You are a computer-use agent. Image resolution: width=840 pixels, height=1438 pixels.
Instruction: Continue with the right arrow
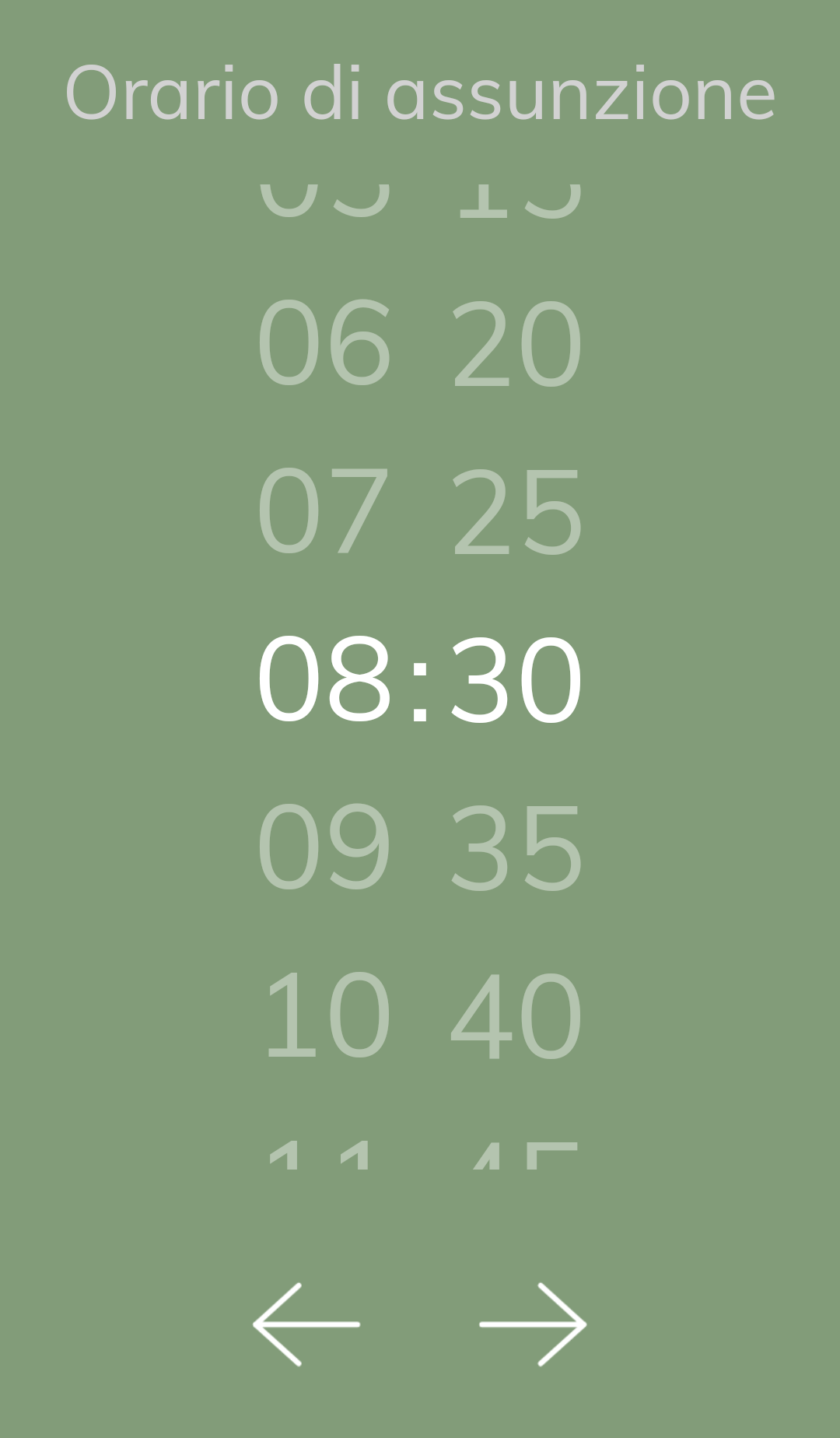point(533,1324)
